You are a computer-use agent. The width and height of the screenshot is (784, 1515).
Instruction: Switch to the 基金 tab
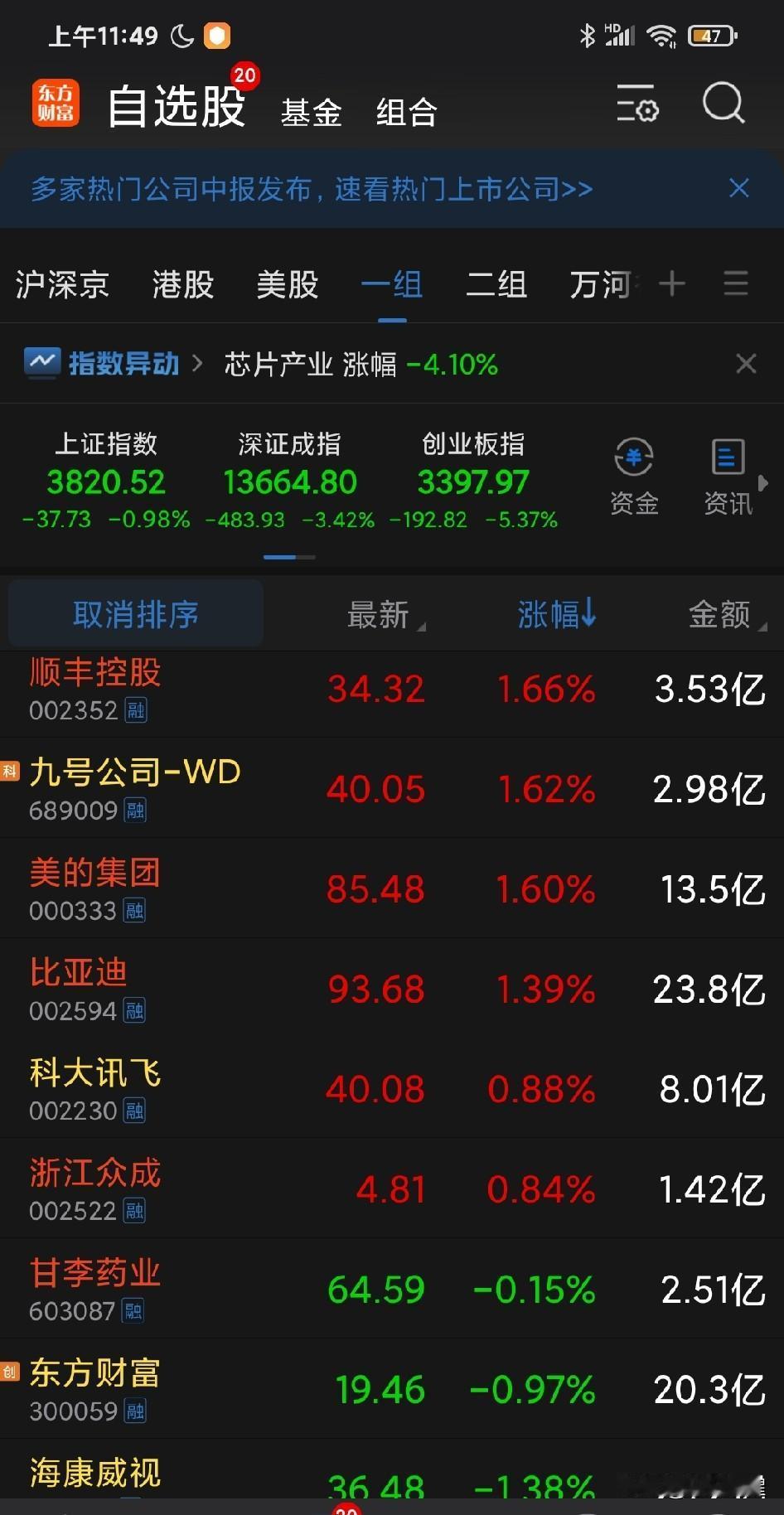(x=311, y=113)
